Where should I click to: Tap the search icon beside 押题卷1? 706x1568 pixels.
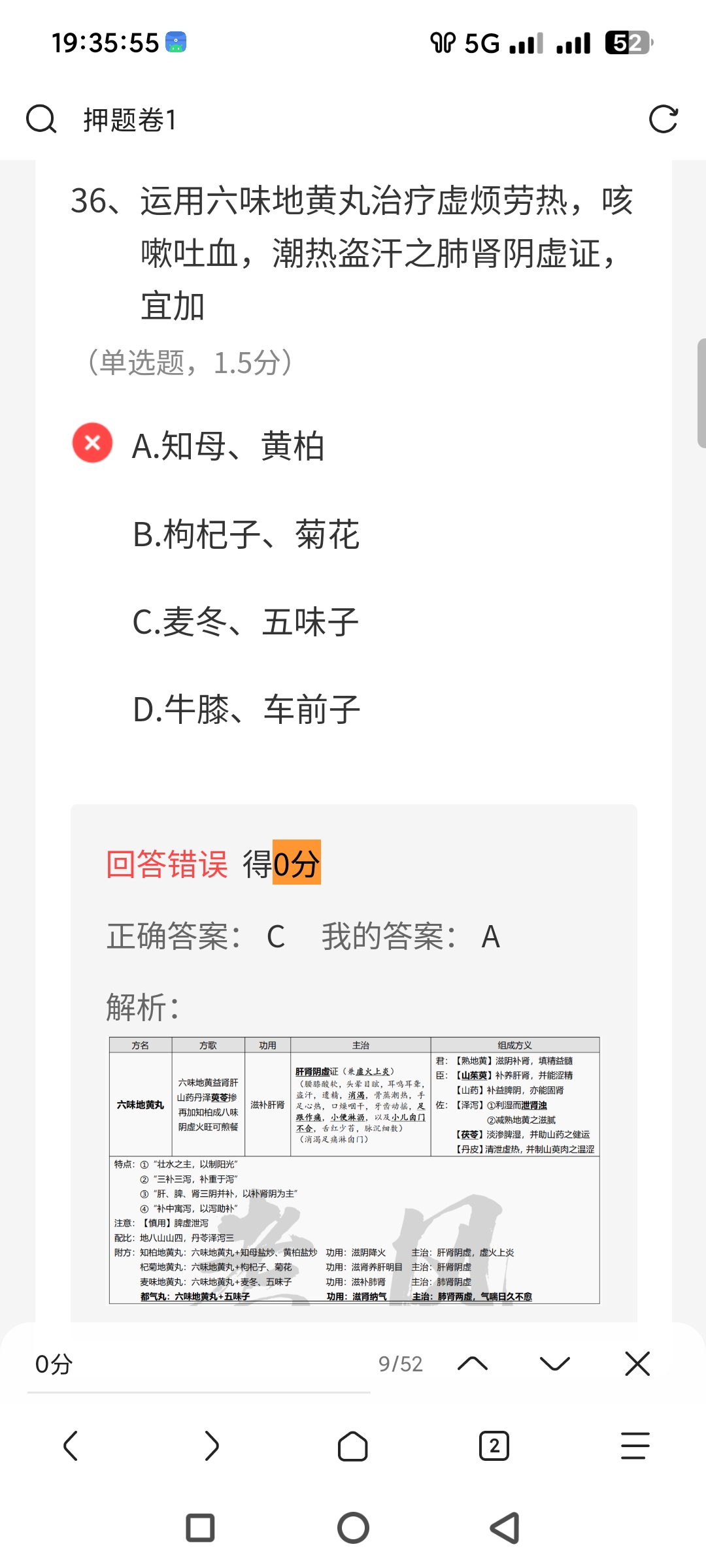coord(41,120)
